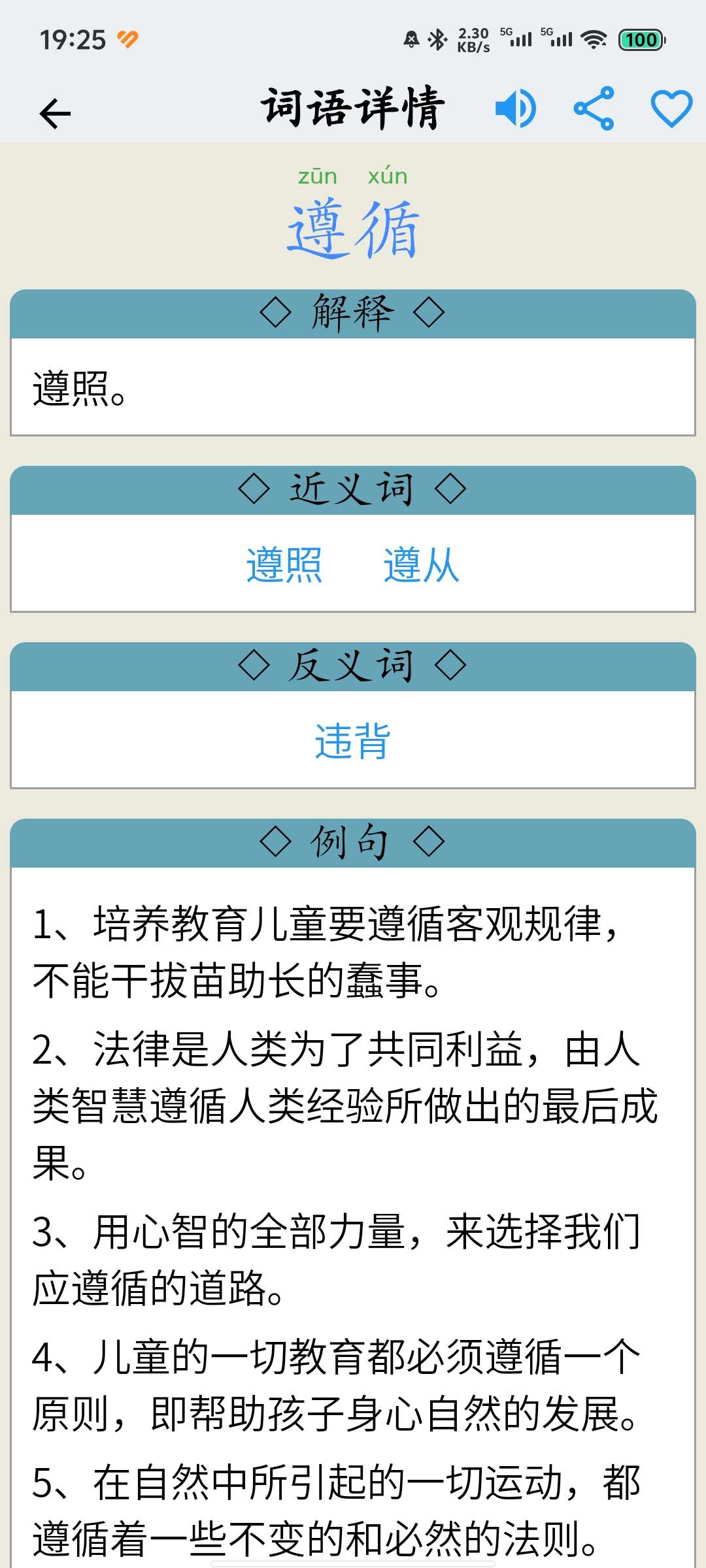The width and height of the screenshot is (706, 1568).
Task: Go back using the top-left arrow
Action: click(x=55, y=114)
